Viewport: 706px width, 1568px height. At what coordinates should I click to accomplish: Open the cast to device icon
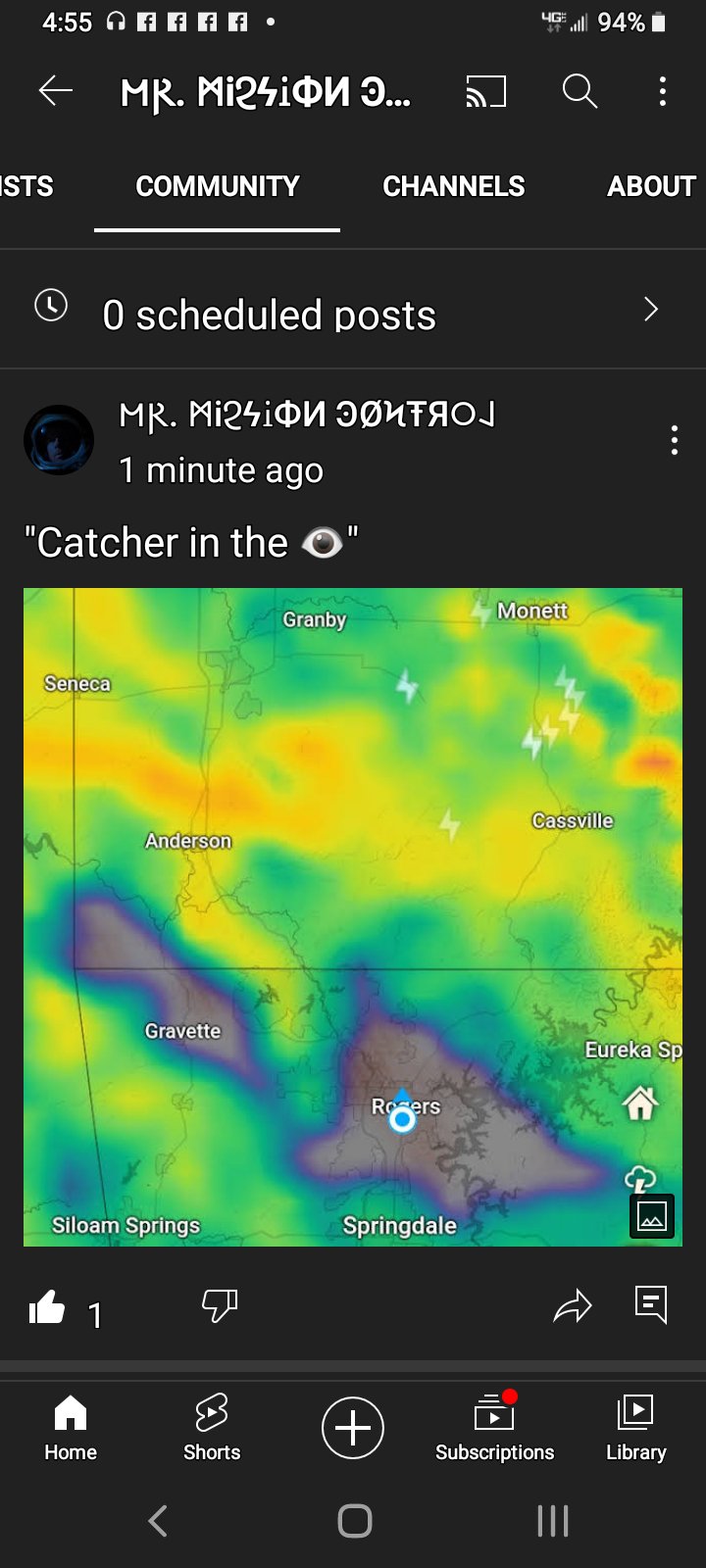pyautogui.click(x=485, y=92)
